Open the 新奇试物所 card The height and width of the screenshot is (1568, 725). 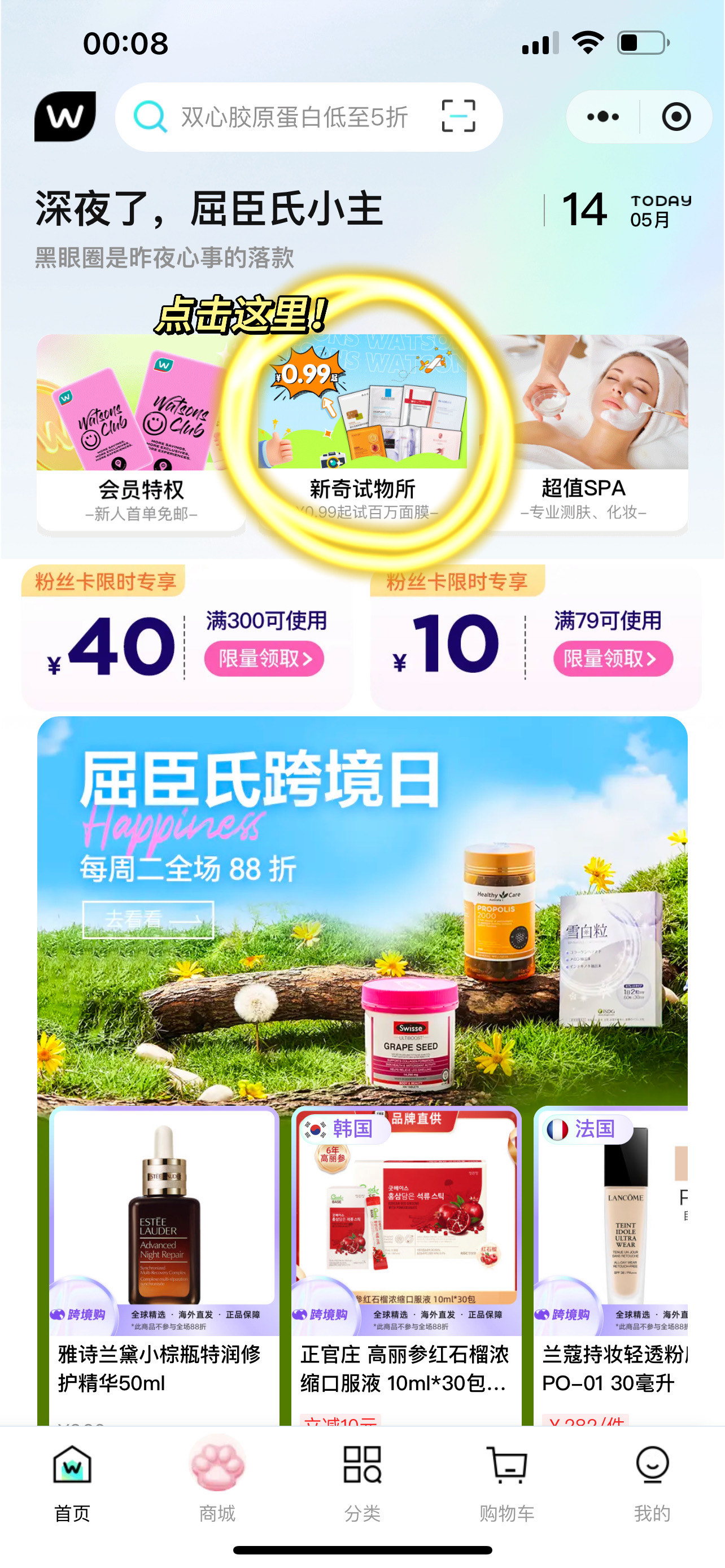tap(362, 434)
